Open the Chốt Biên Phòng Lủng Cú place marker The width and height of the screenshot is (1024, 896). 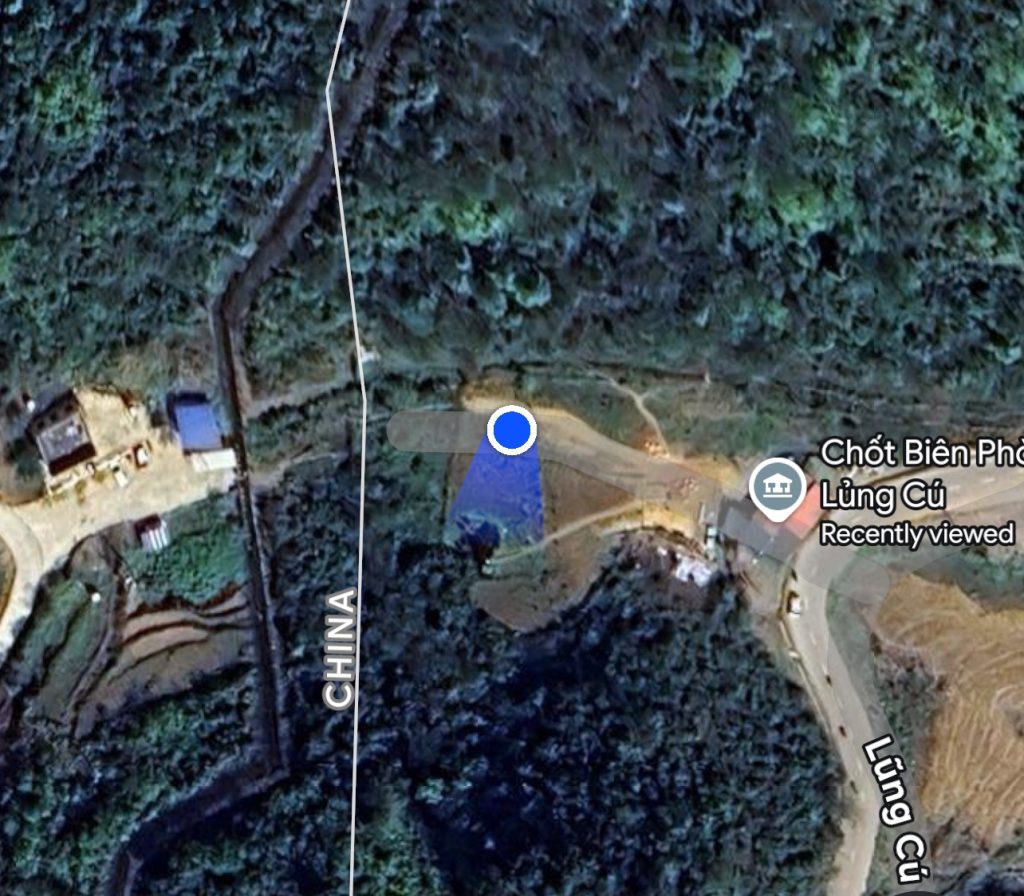pyautogui.click(x=777, y=487)
